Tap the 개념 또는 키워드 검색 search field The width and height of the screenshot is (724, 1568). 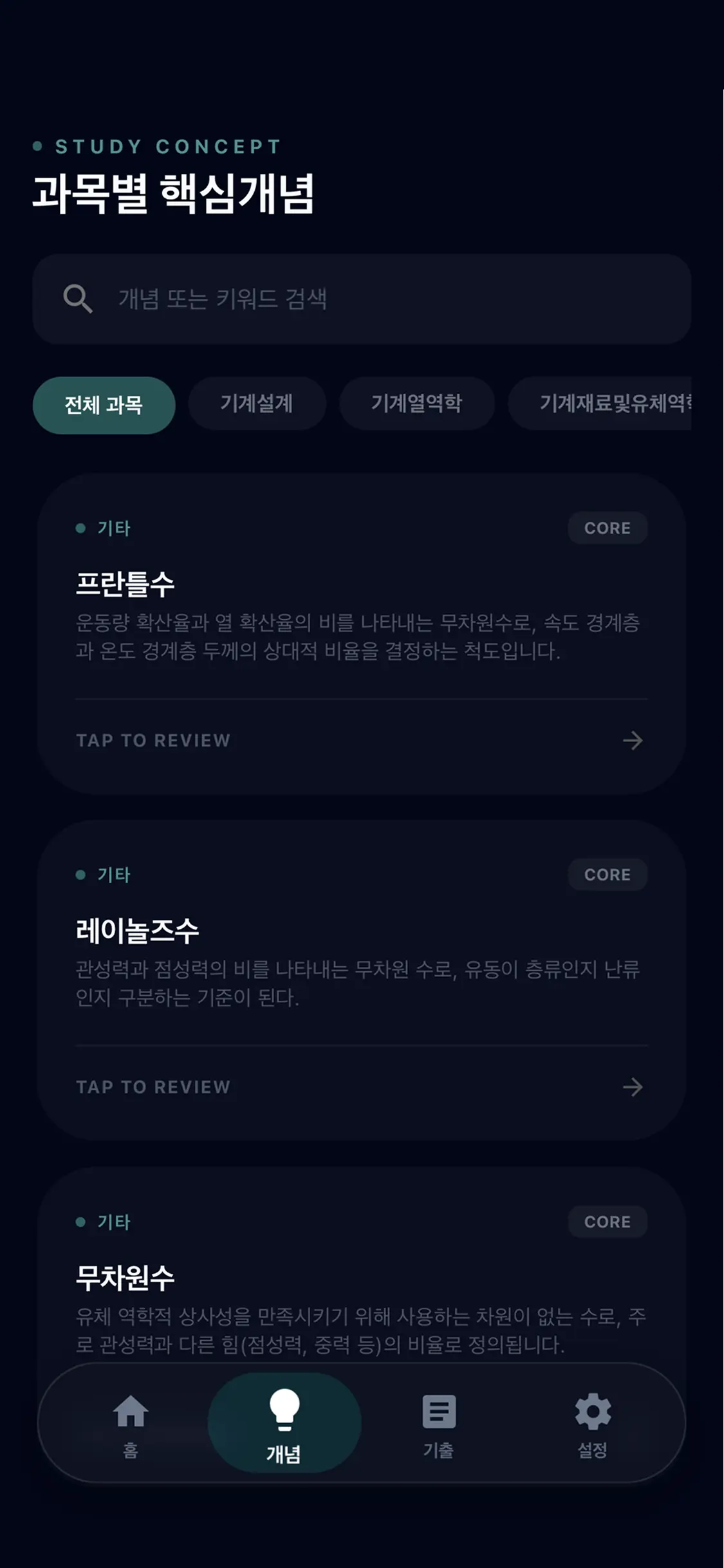tap(360, 298)
